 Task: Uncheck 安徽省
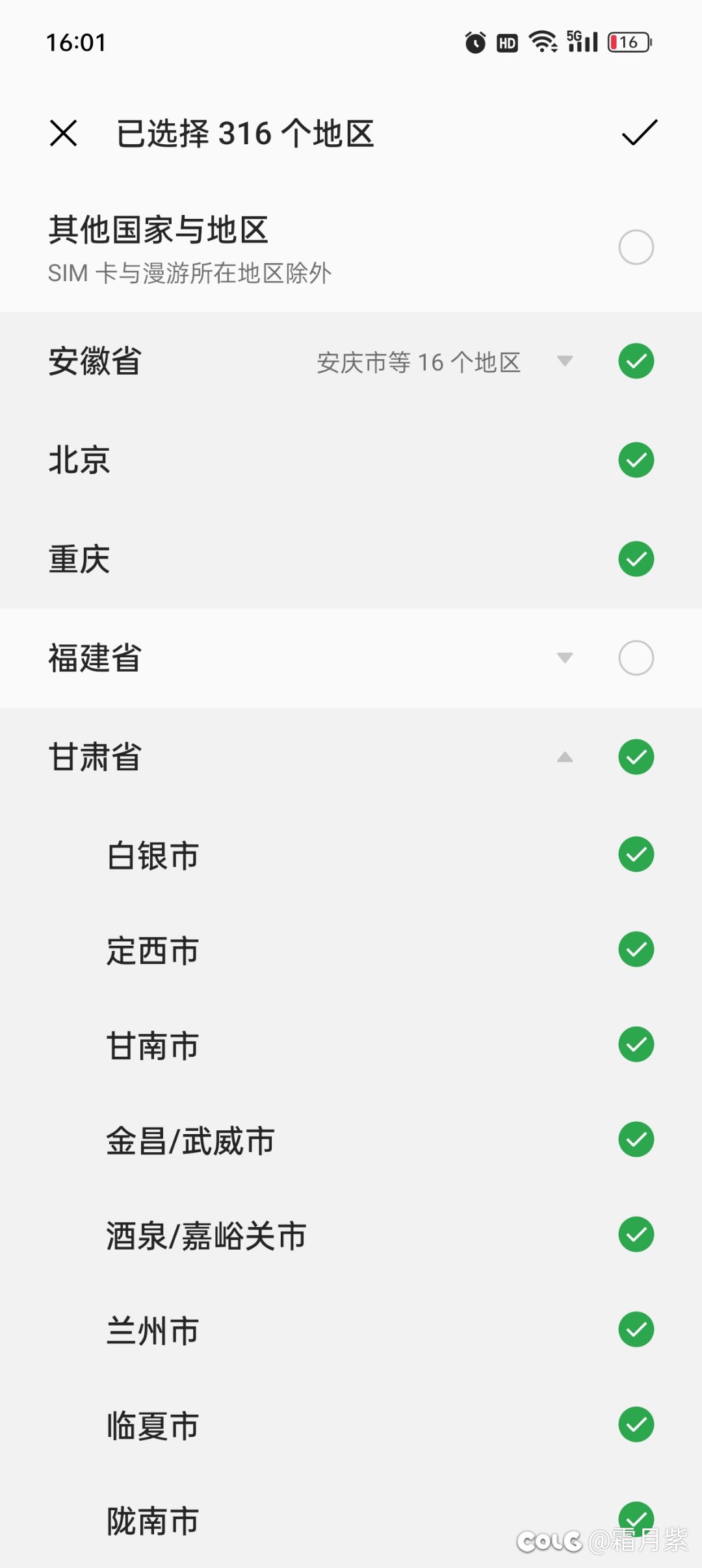tap(636, 361)
